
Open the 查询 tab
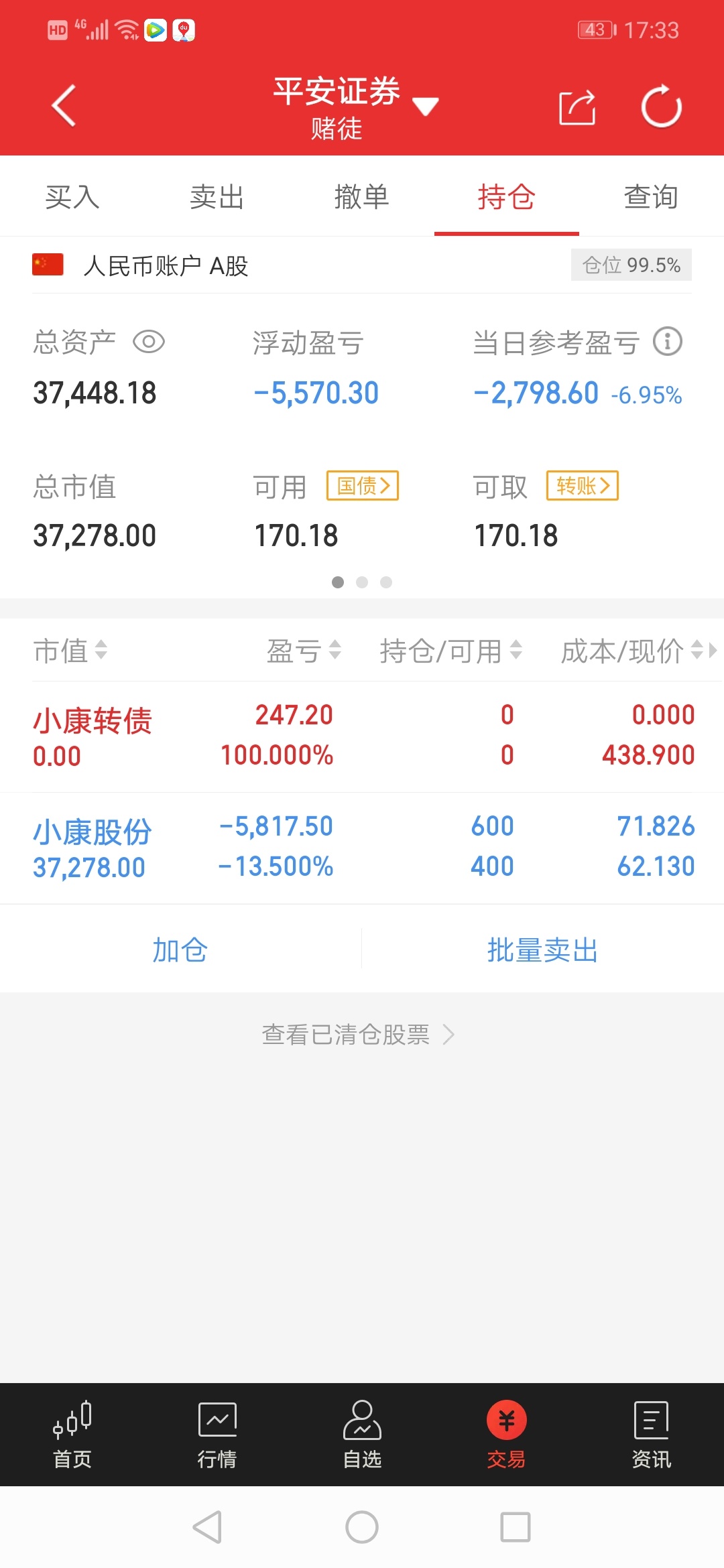[651, 197]
